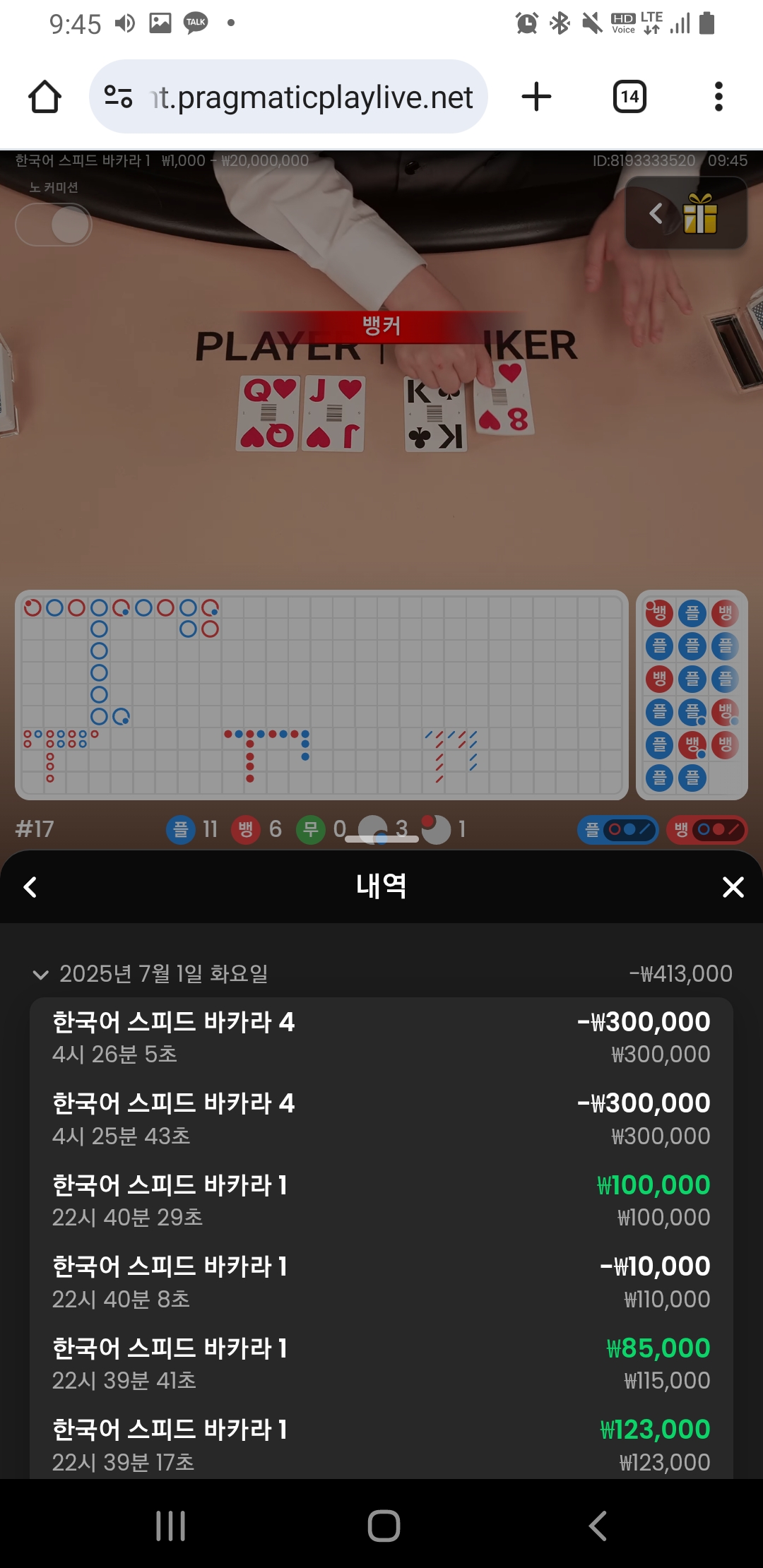The width and height of the screenshot is (763, 1568).
Task: Open the 22시 40분 8초 바카라 1 record
Action: coord(381,1283)
